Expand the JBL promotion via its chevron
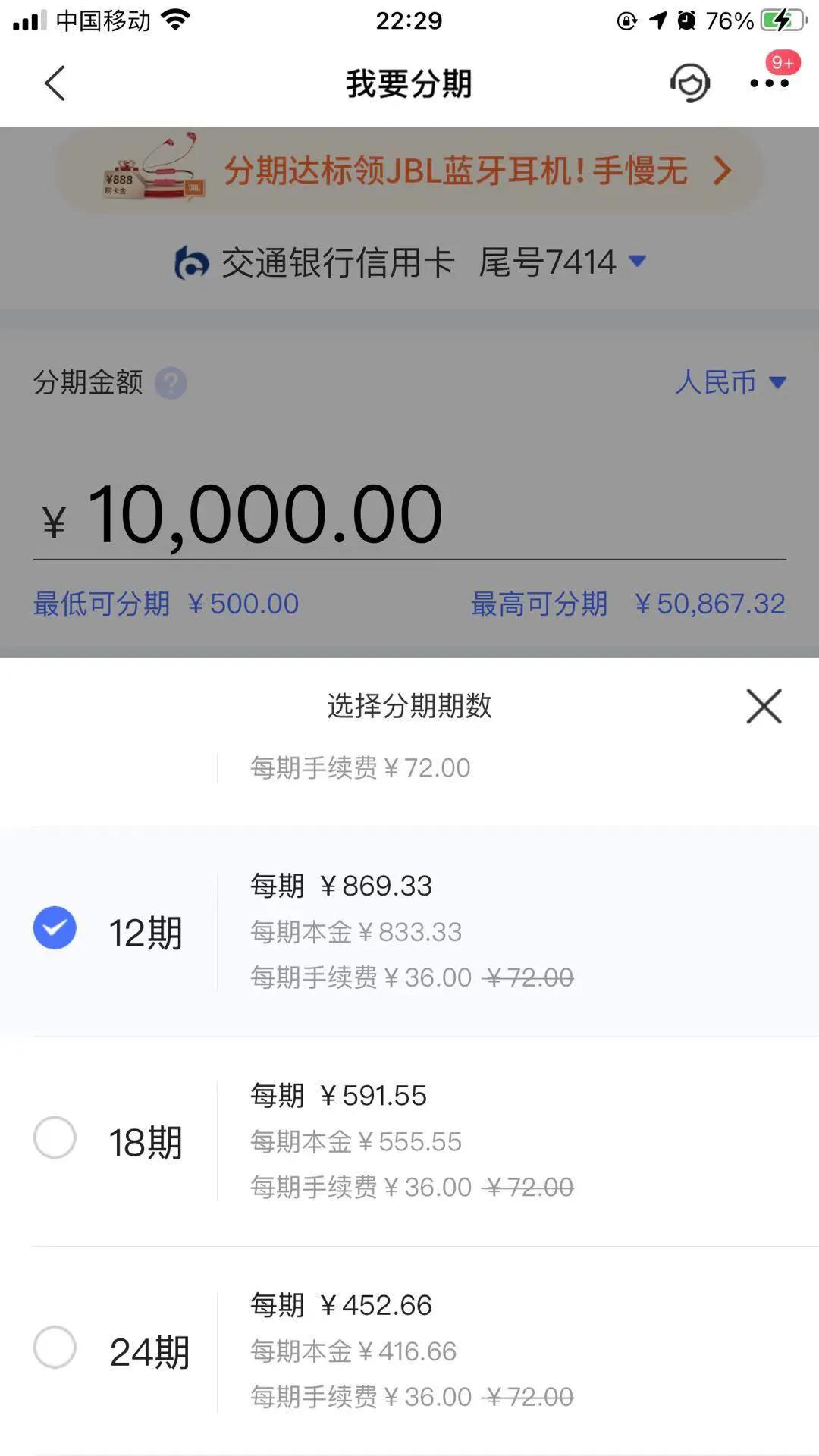 [x=719, y=171]
